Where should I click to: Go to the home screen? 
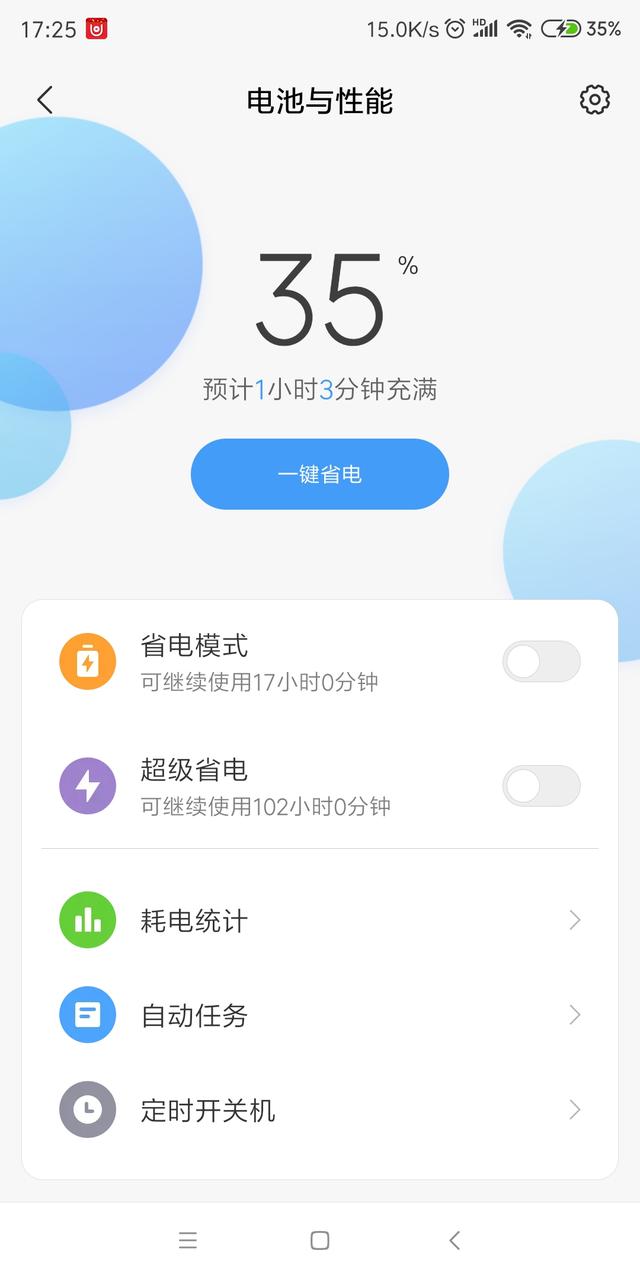click(320, 1240)
